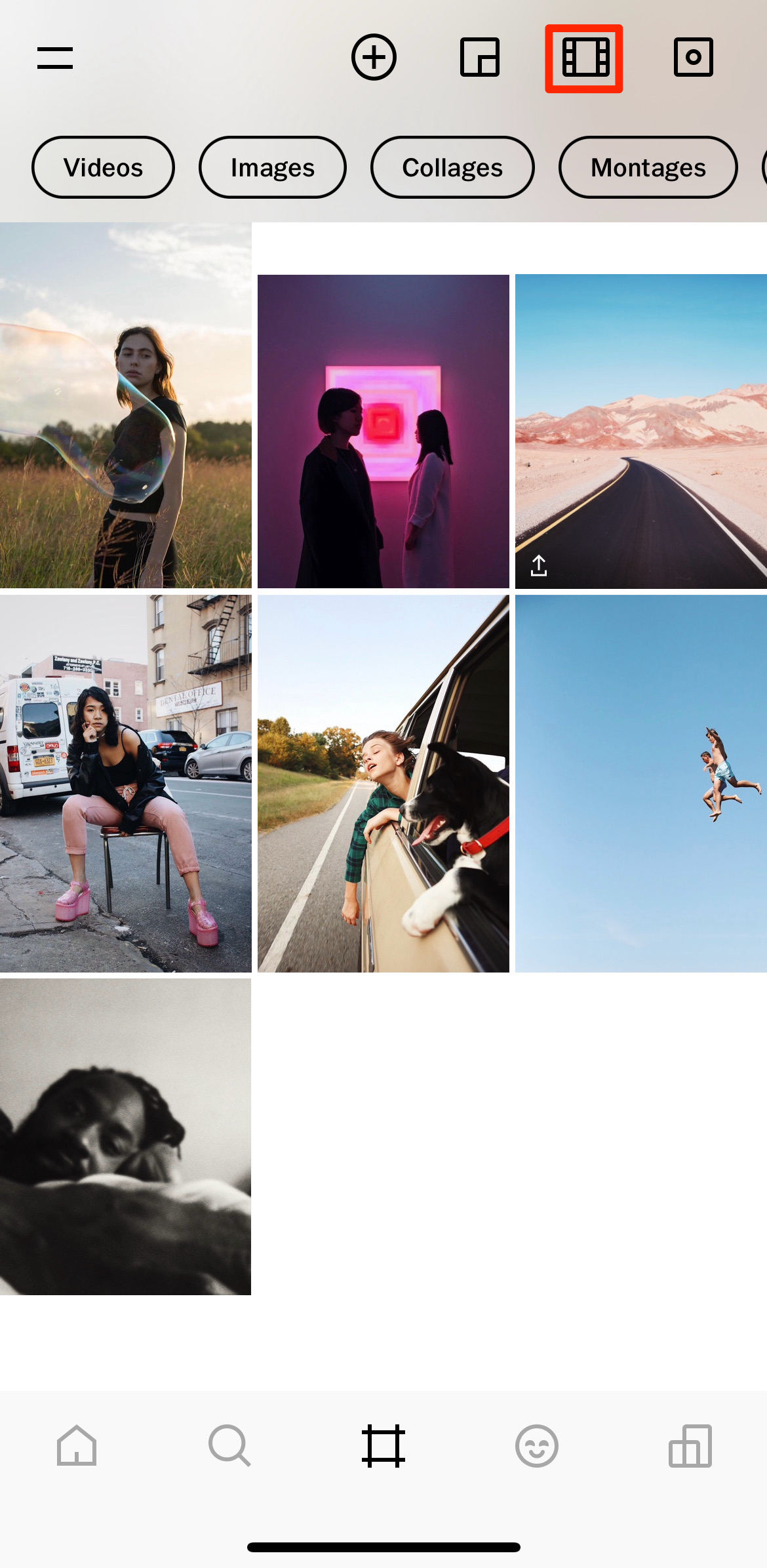The image size is (767, 1568).
Task: View the woman on chair street photo
Action: pyautogui.click(x=125, y=784)
